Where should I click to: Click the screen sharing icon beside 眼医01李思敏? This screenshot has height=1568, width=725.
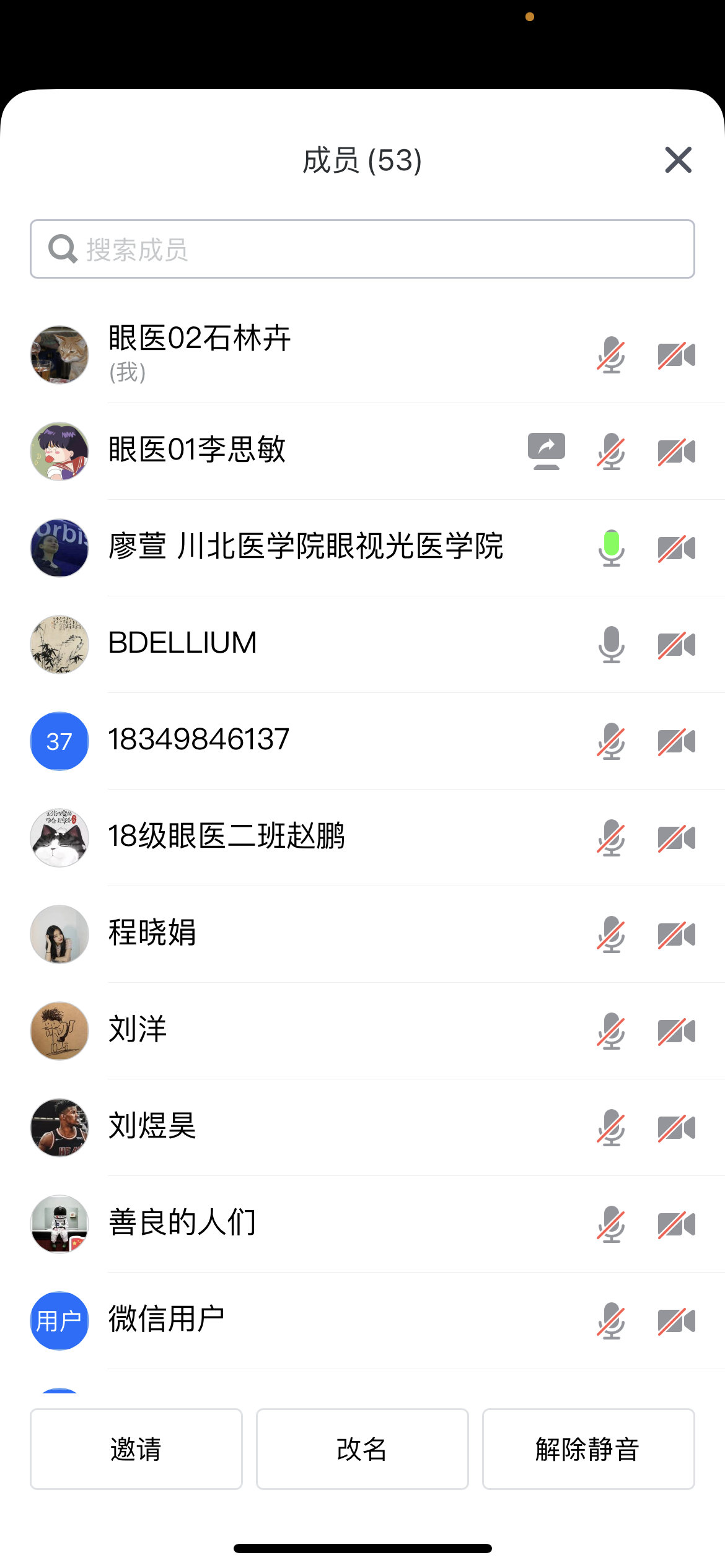(x=547, y=451)
